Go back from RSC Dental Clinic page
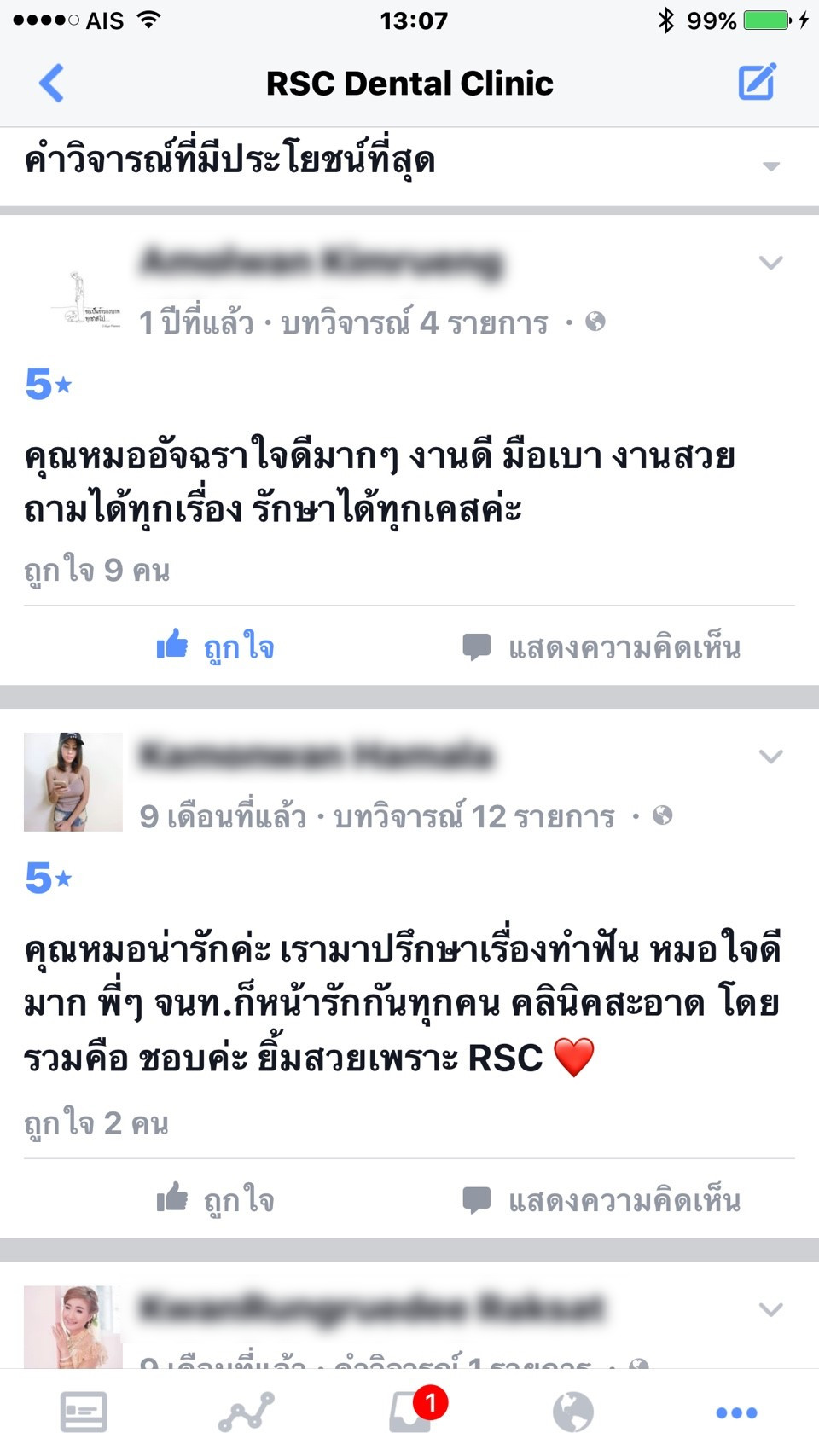Viewport: 819px width, 1456px height. pyautogui.click(x=51, y=83)
